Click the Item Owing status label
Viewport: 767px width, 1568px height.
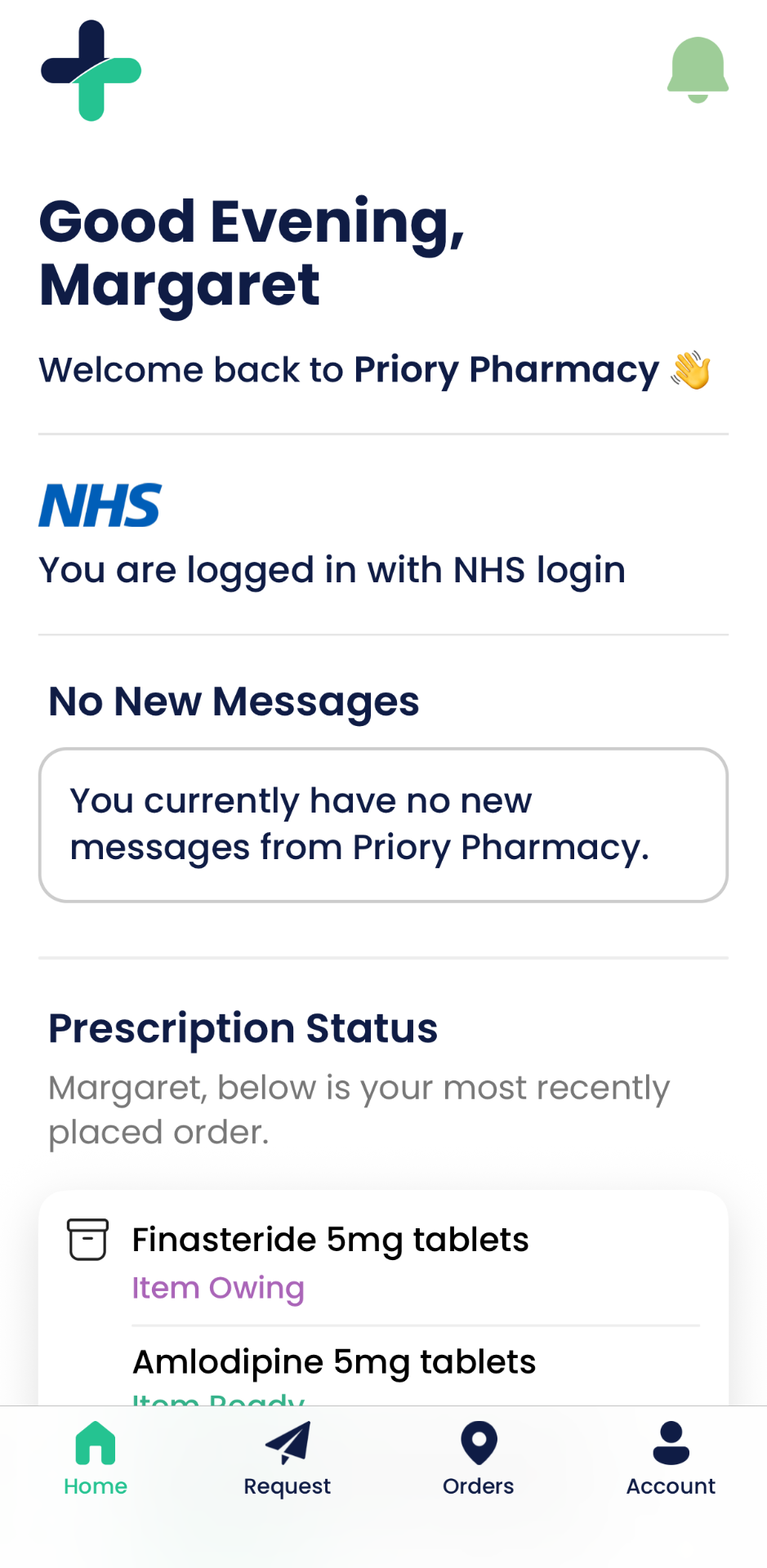coord(217,1288)
